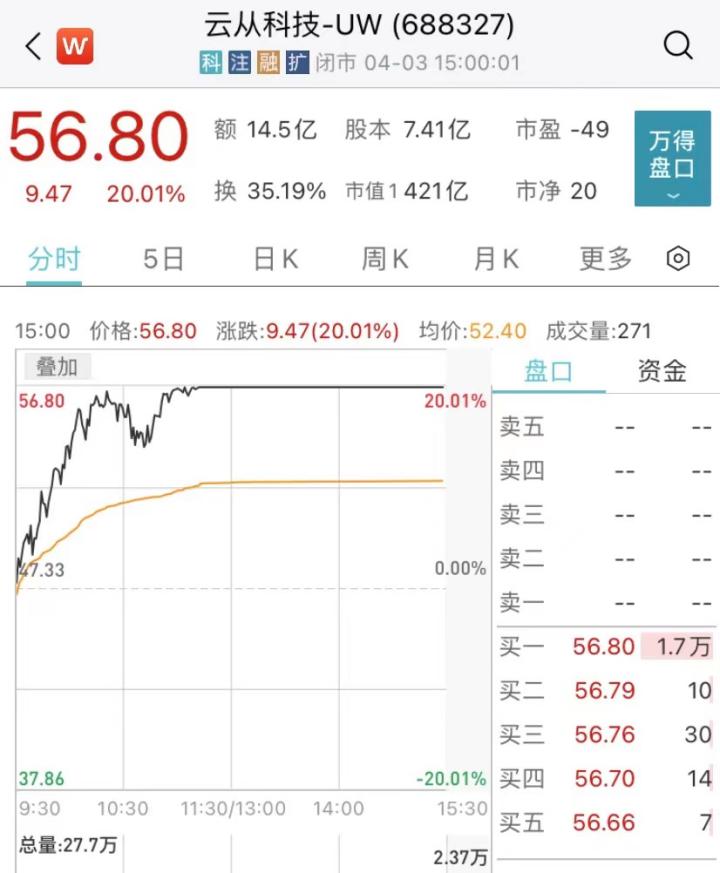Open the search magnifier
Screen dimensions: 720x873
[x=678, y=45]
